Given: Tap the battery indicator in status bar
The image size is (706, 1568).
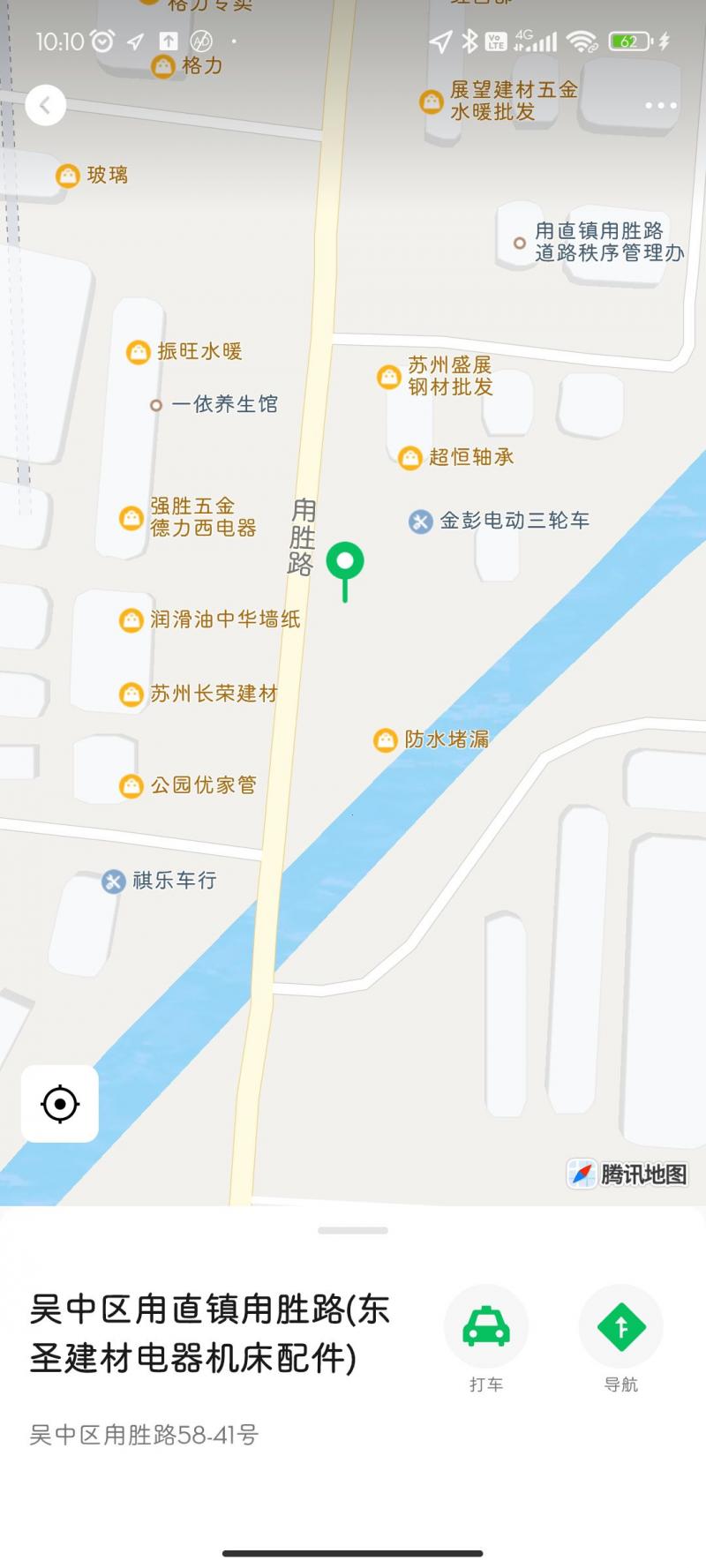Looking at the screenshot, I should tap(629, 39).
